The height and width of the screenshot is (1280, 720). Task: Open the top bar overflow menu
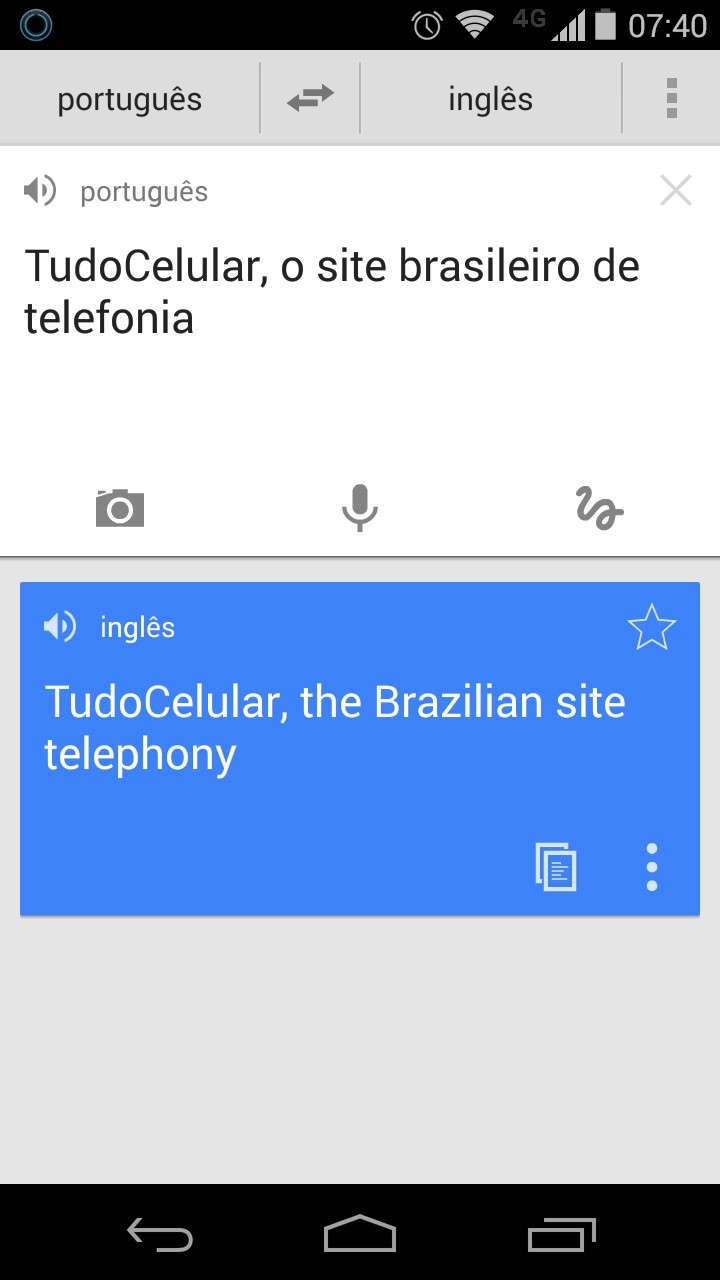[x=672, y=99]
